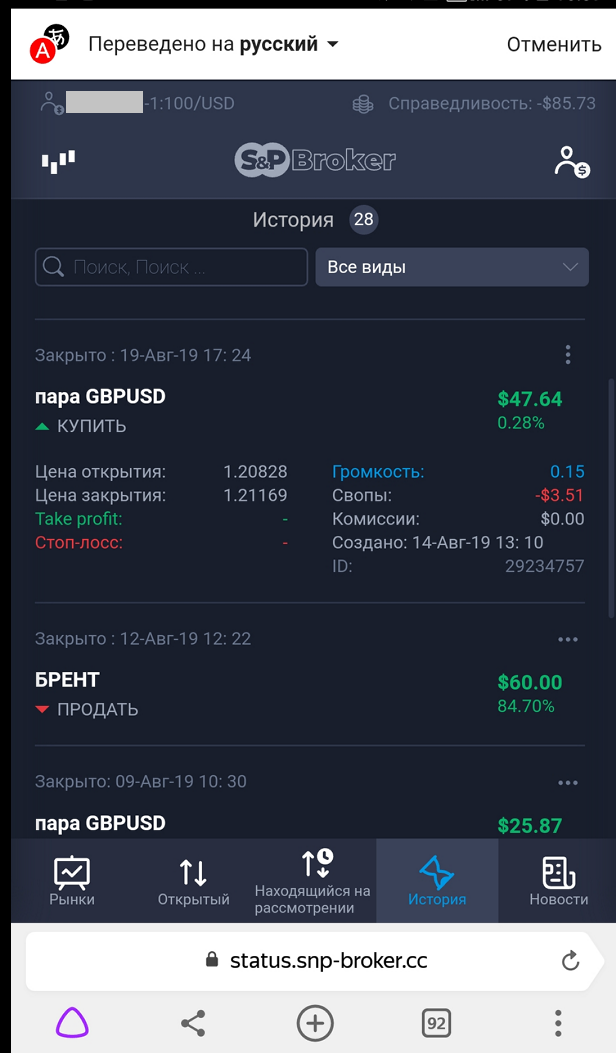Open the account profile icon
The image size is (616, 1053).
coord(572,162)
